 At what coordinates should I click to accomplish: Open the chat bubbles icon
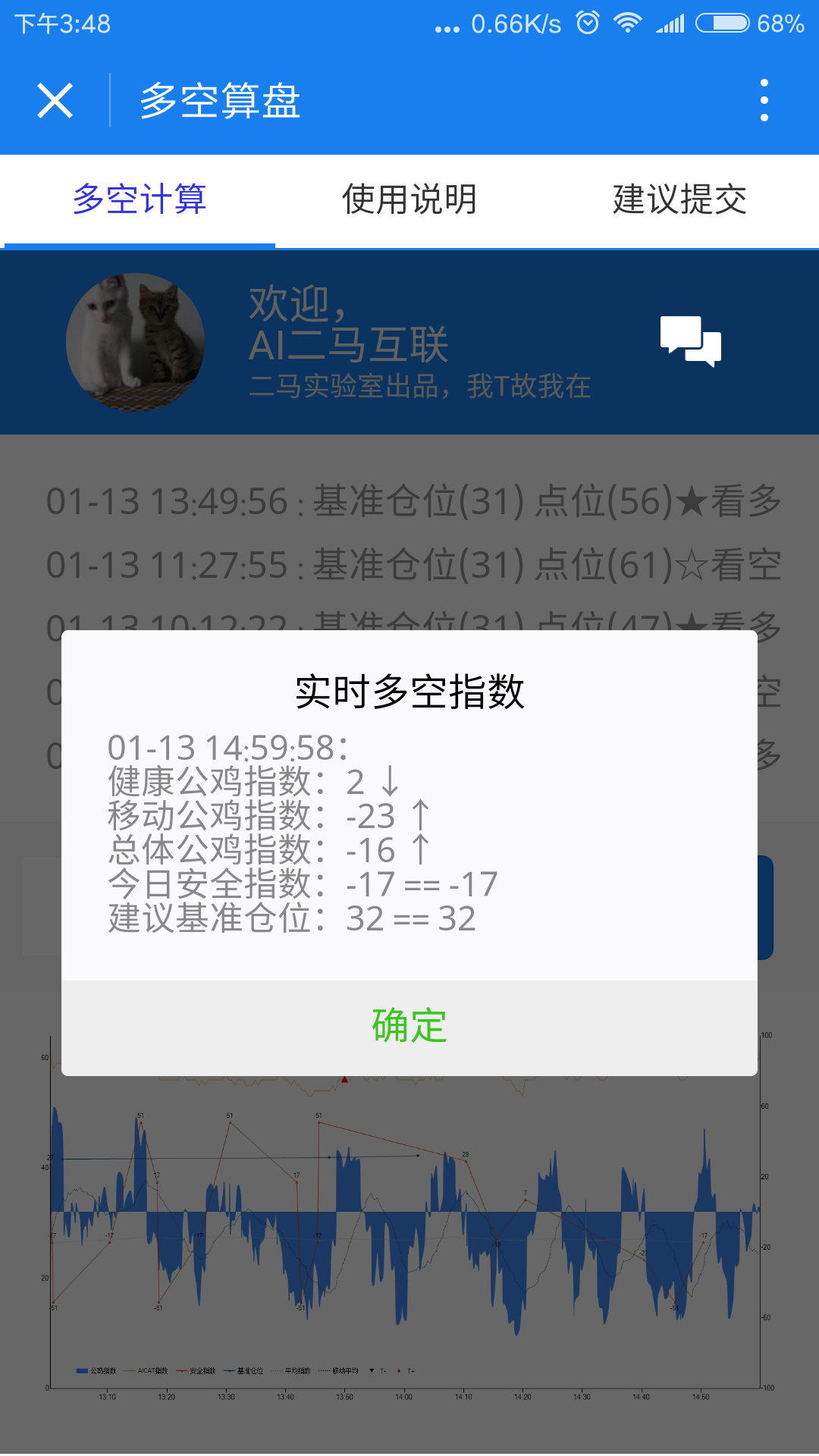[x=690, y=342]
